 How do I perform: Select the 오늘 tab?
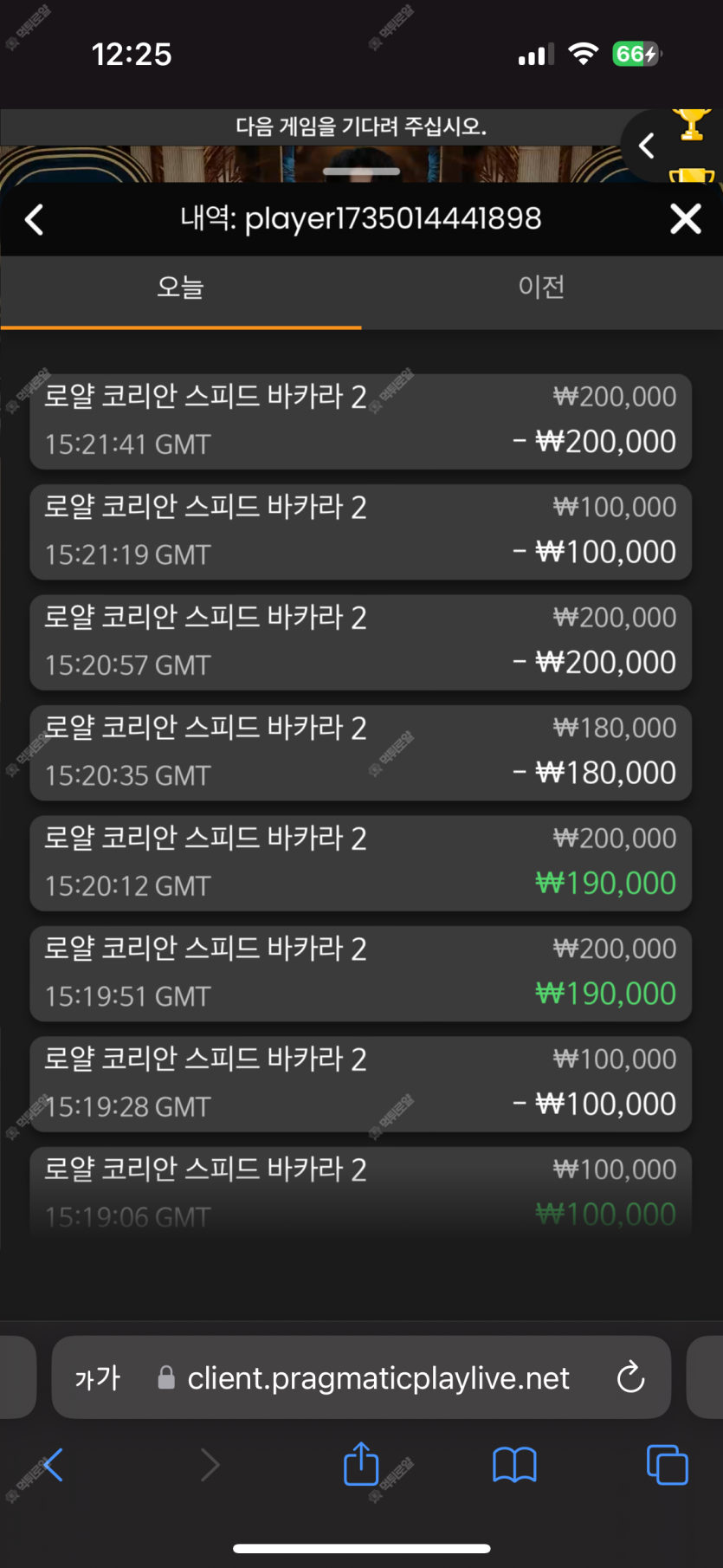coord(180,287)
